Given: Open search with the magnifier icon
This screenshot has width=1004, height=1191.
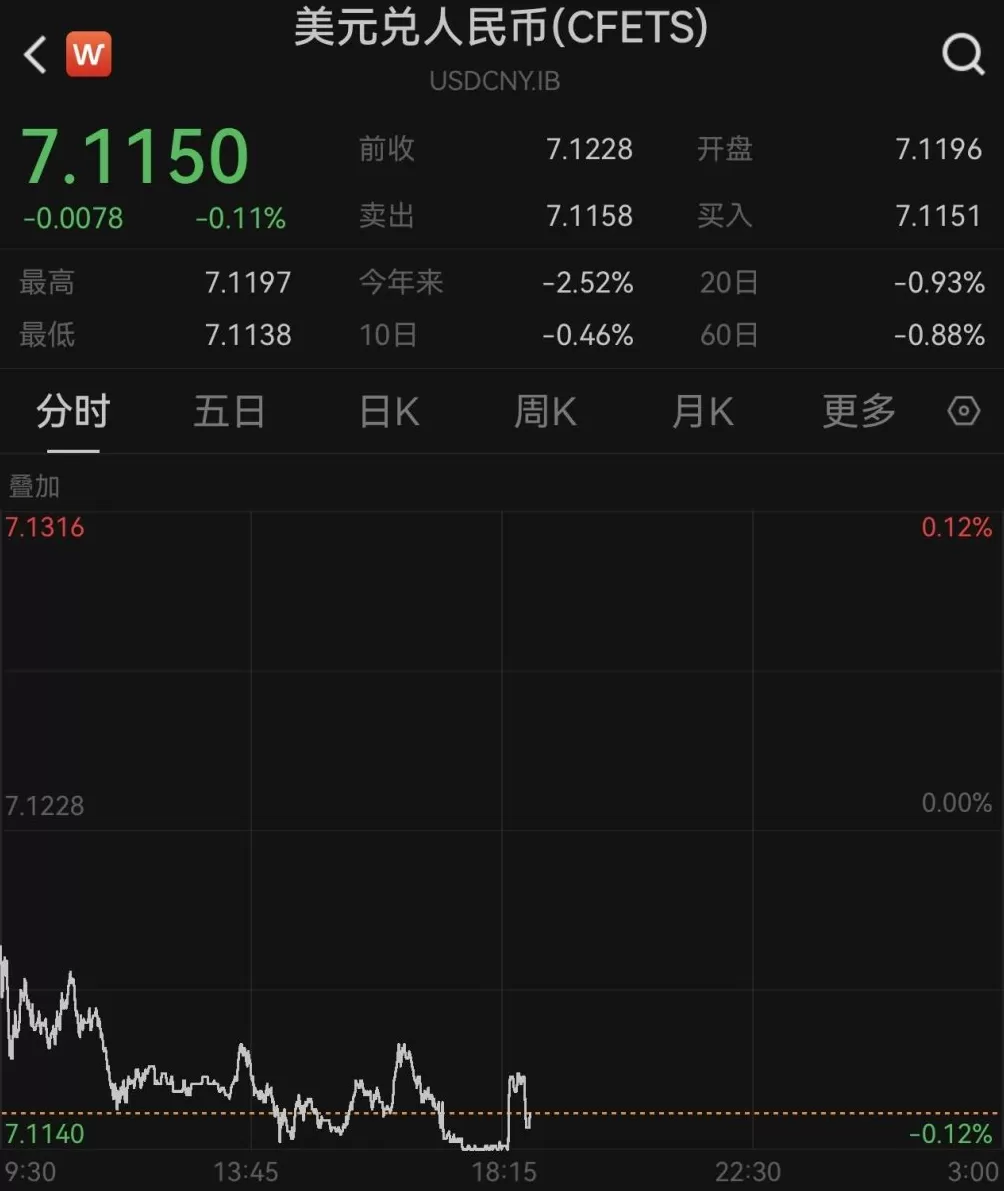Looking at the screenshot, I should tap(962, 54).
